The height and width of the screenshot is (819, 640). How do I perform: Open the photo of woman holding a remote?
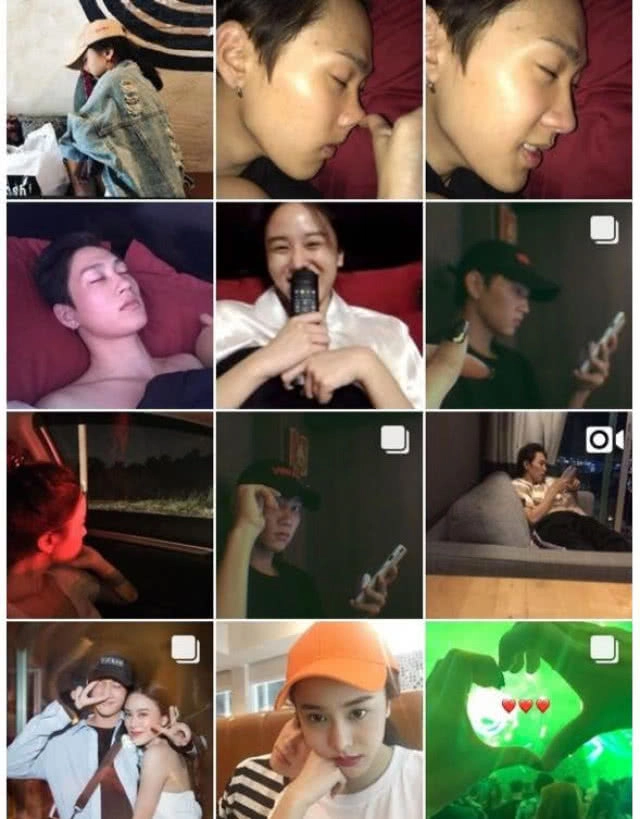(x=319, y=305)
